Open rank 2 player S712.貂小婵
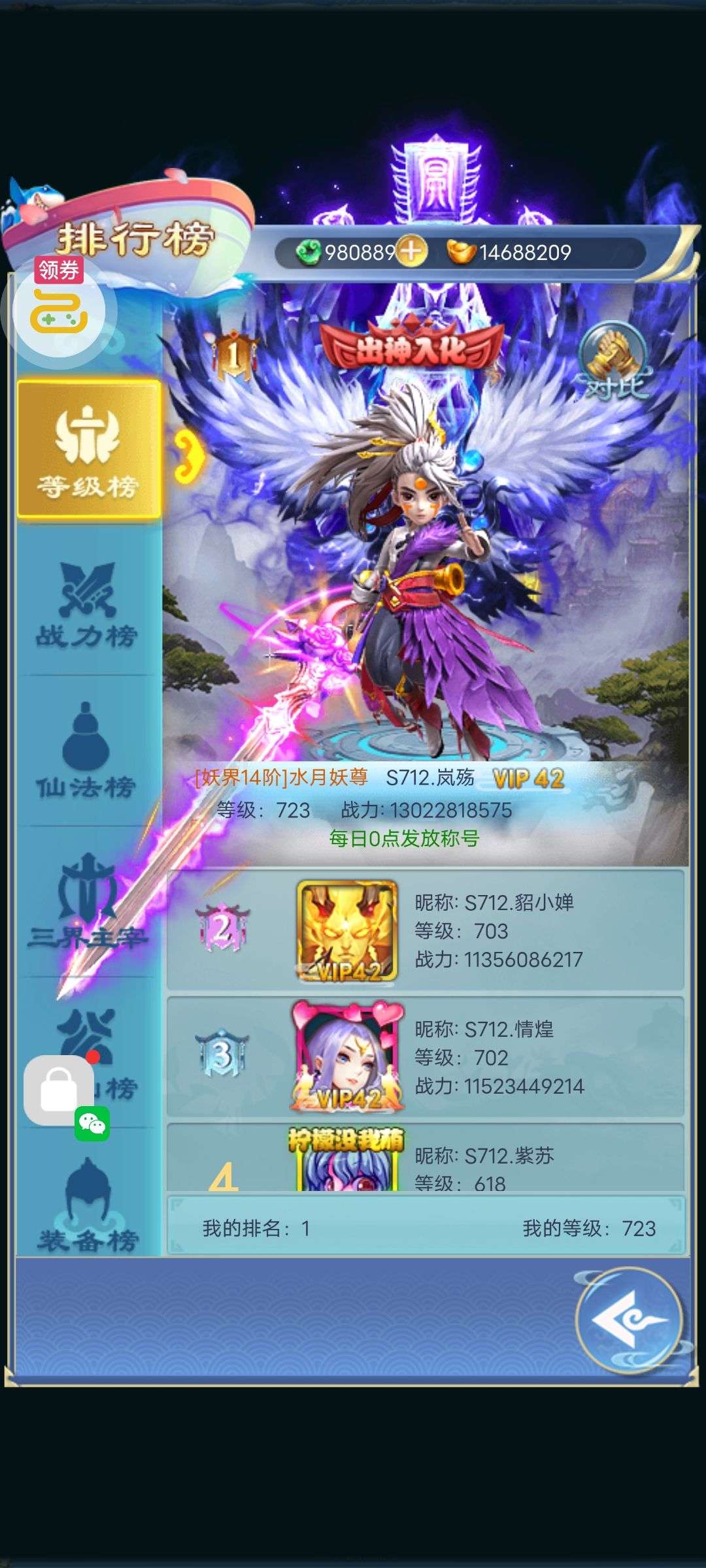The image size is (706, 1568). click(x=426, y=930)
